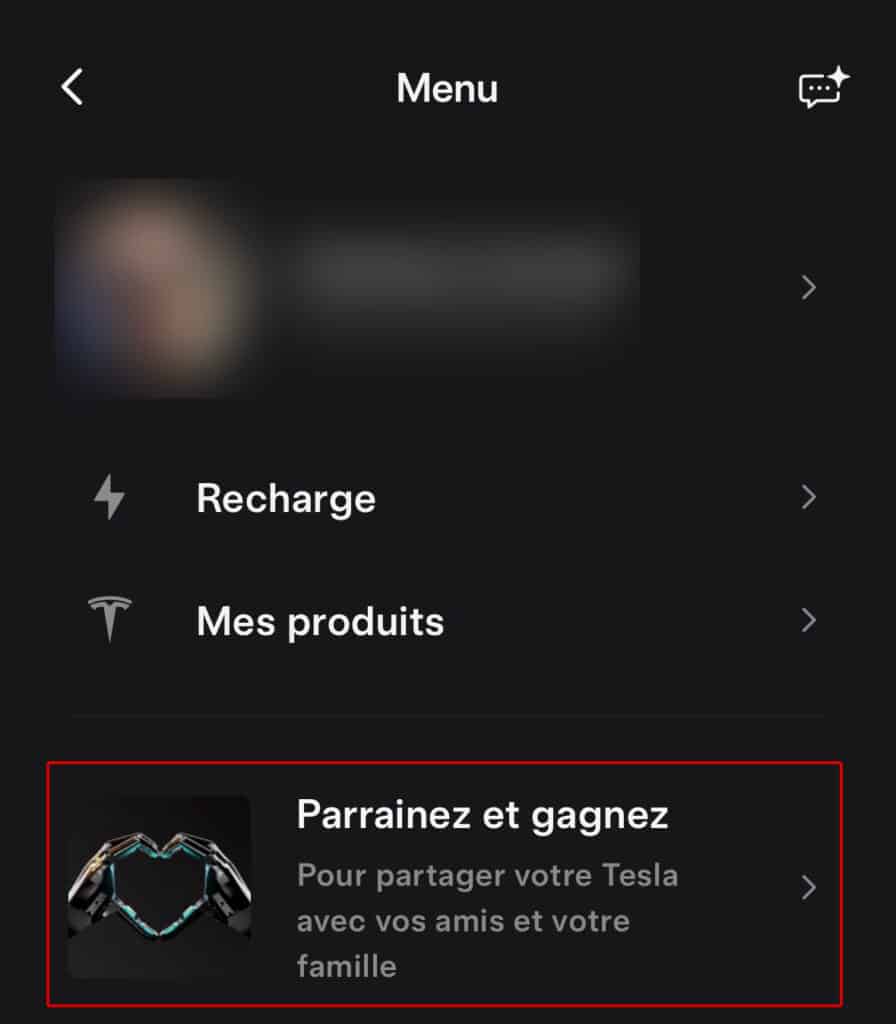The height and width of the screenshot is (1024, 896).
Task: Click the left-pointing chevron in the header
Action: tap(71, 87)
